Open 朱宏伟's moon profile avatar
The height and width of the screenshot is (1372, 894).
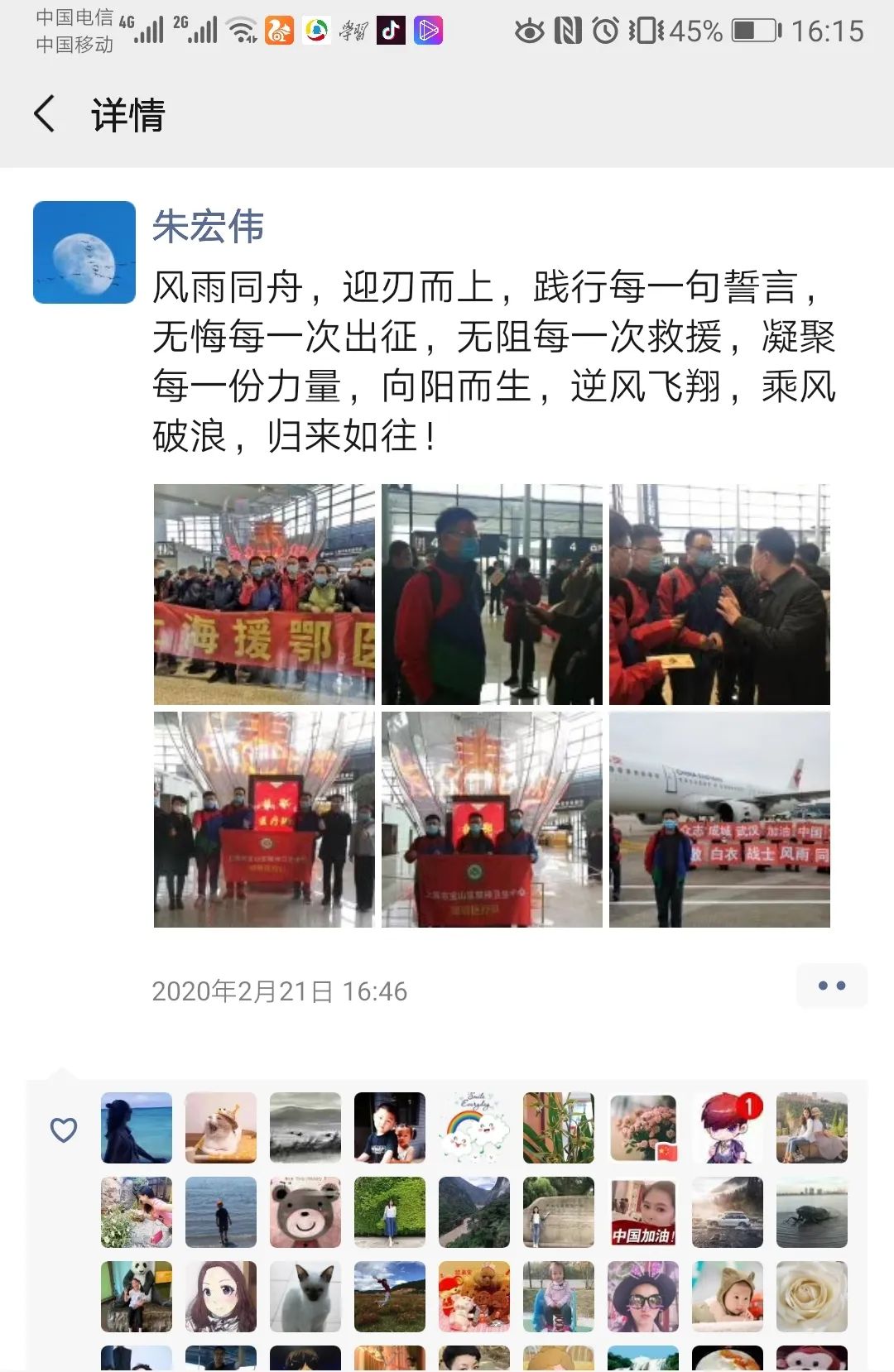(x=84, y=252)
